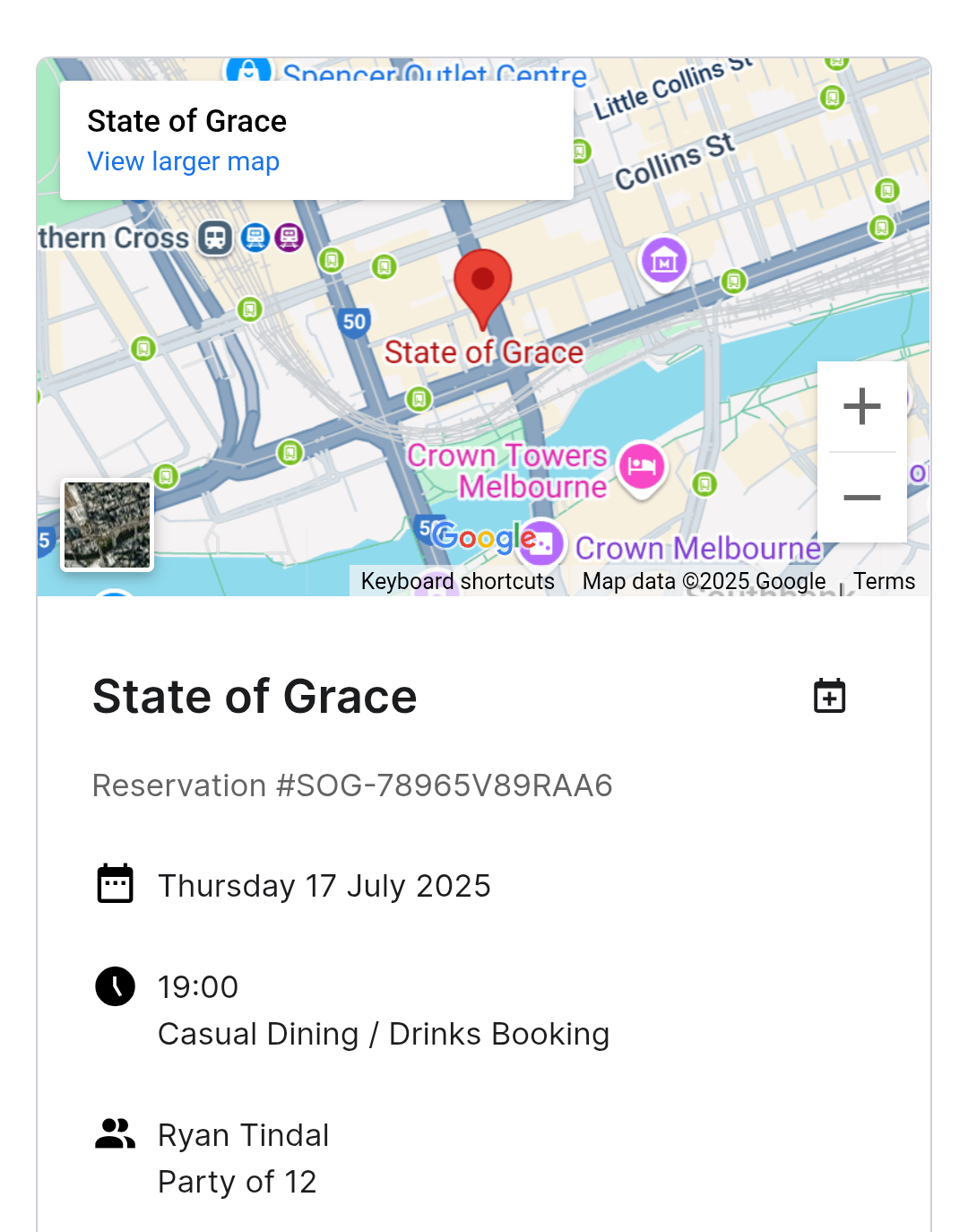The width and height of the screenshot is (968, 1232).
Task: Switch to satellite imagery thumbnail
Action: [108, 525]
